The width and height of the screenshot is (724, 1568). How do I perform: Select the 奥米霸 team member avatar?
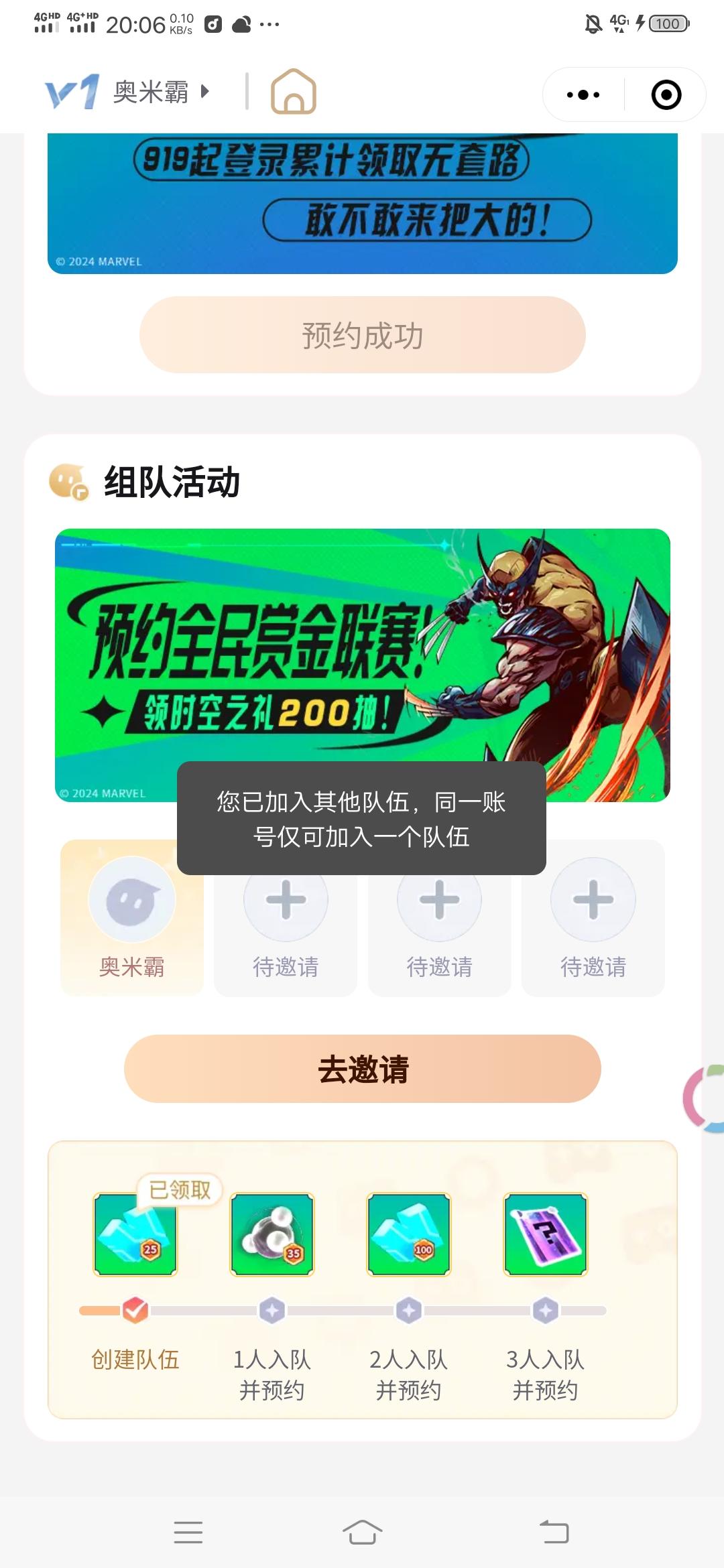click(131, 901)
